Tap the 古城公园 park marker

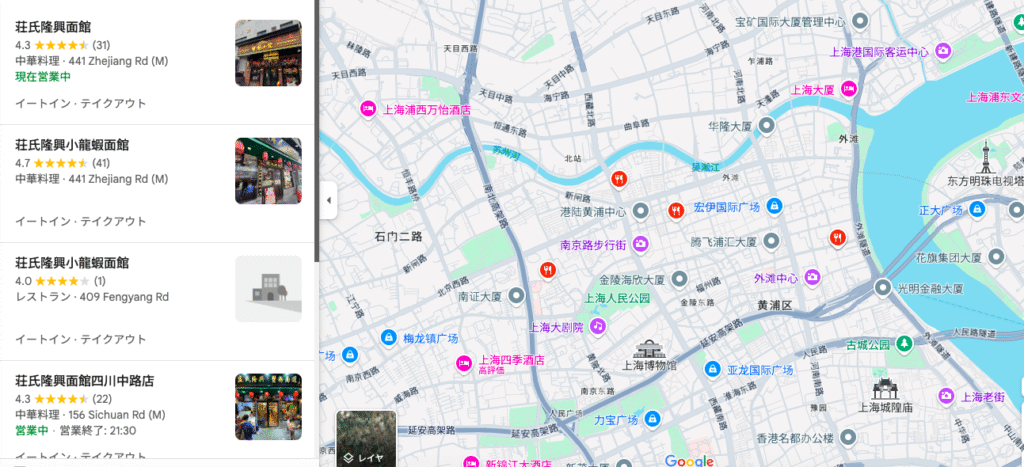[904, 344]
